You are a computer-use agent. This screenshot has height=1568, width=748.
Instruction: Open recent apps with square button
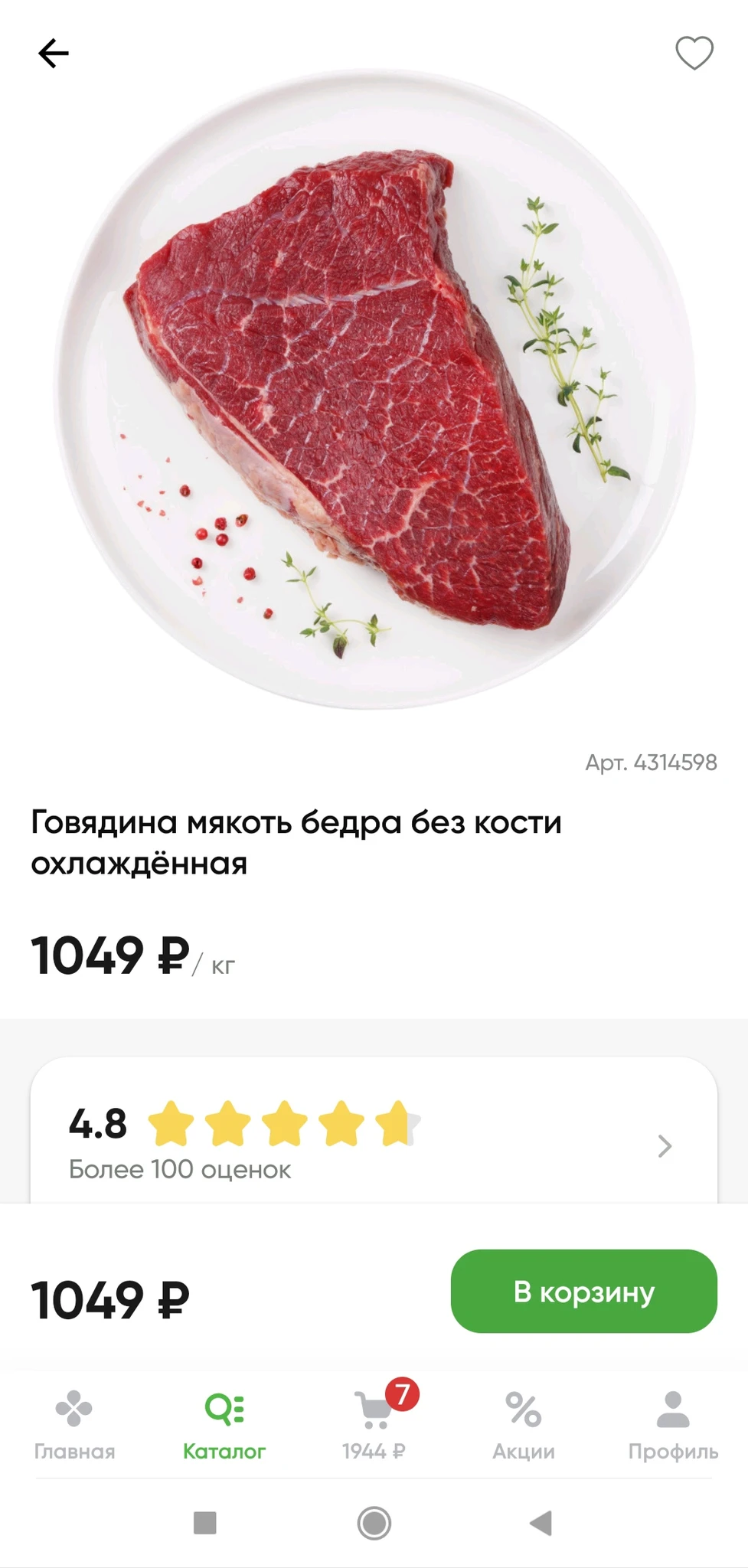tap(205, 1523)
